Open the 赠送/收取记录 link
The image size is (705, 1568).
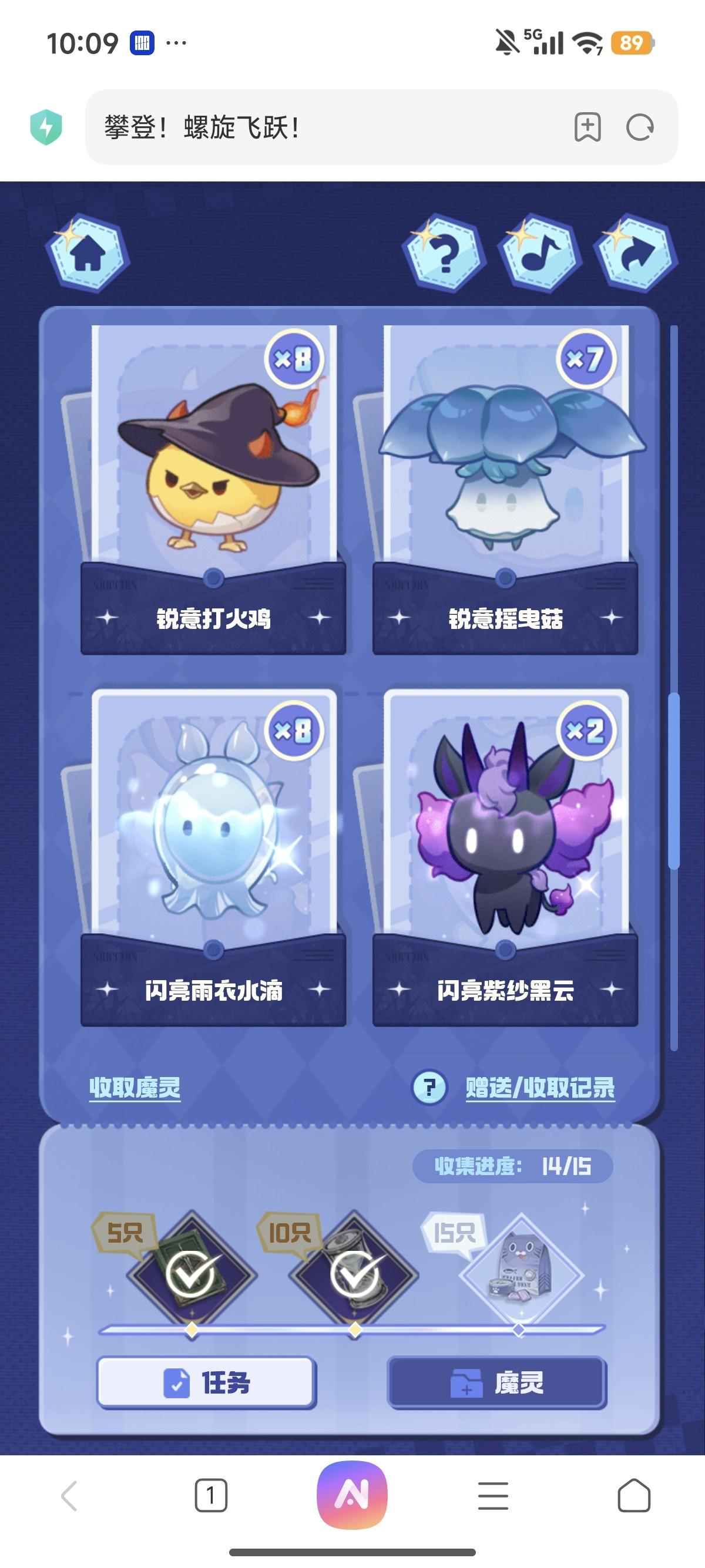540,1087
